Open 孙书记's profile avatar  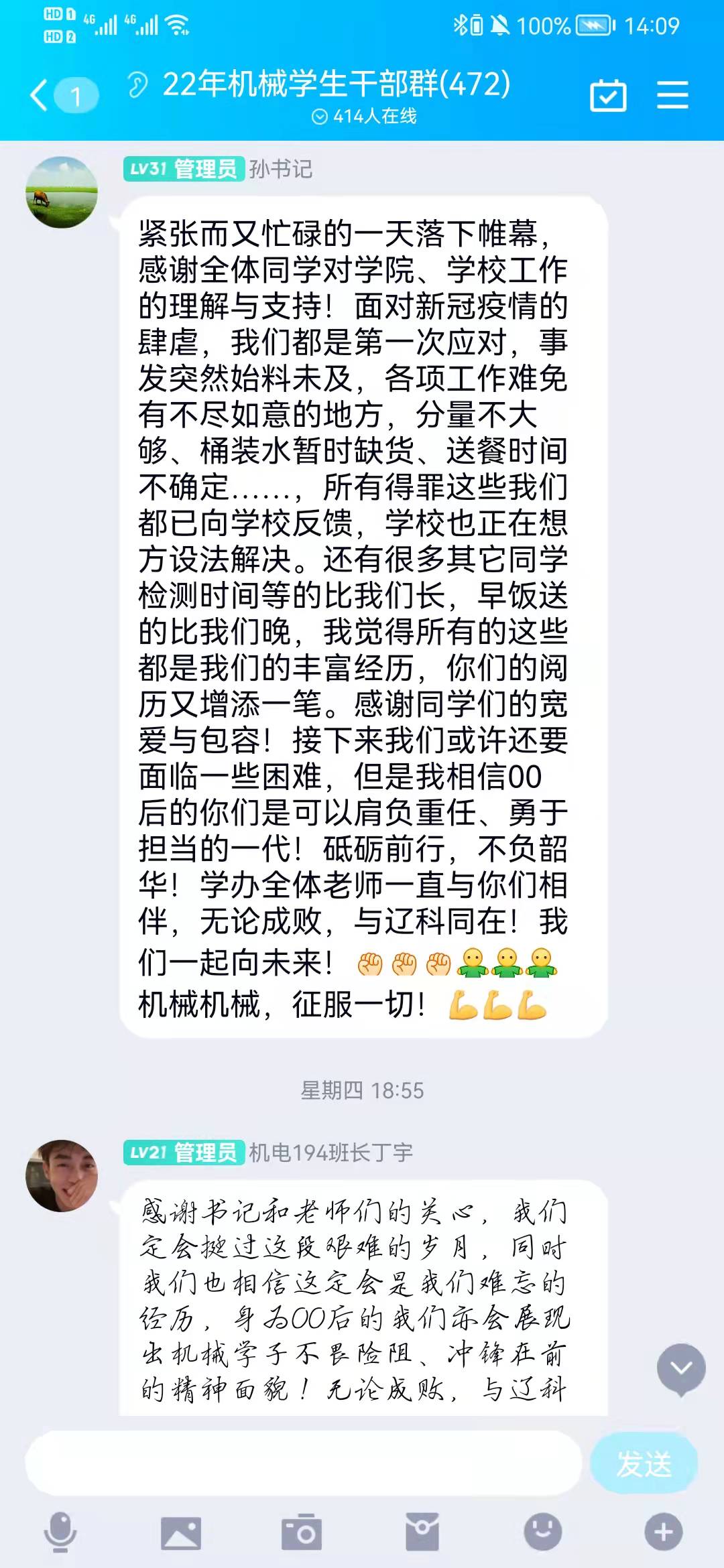point(62,192)
